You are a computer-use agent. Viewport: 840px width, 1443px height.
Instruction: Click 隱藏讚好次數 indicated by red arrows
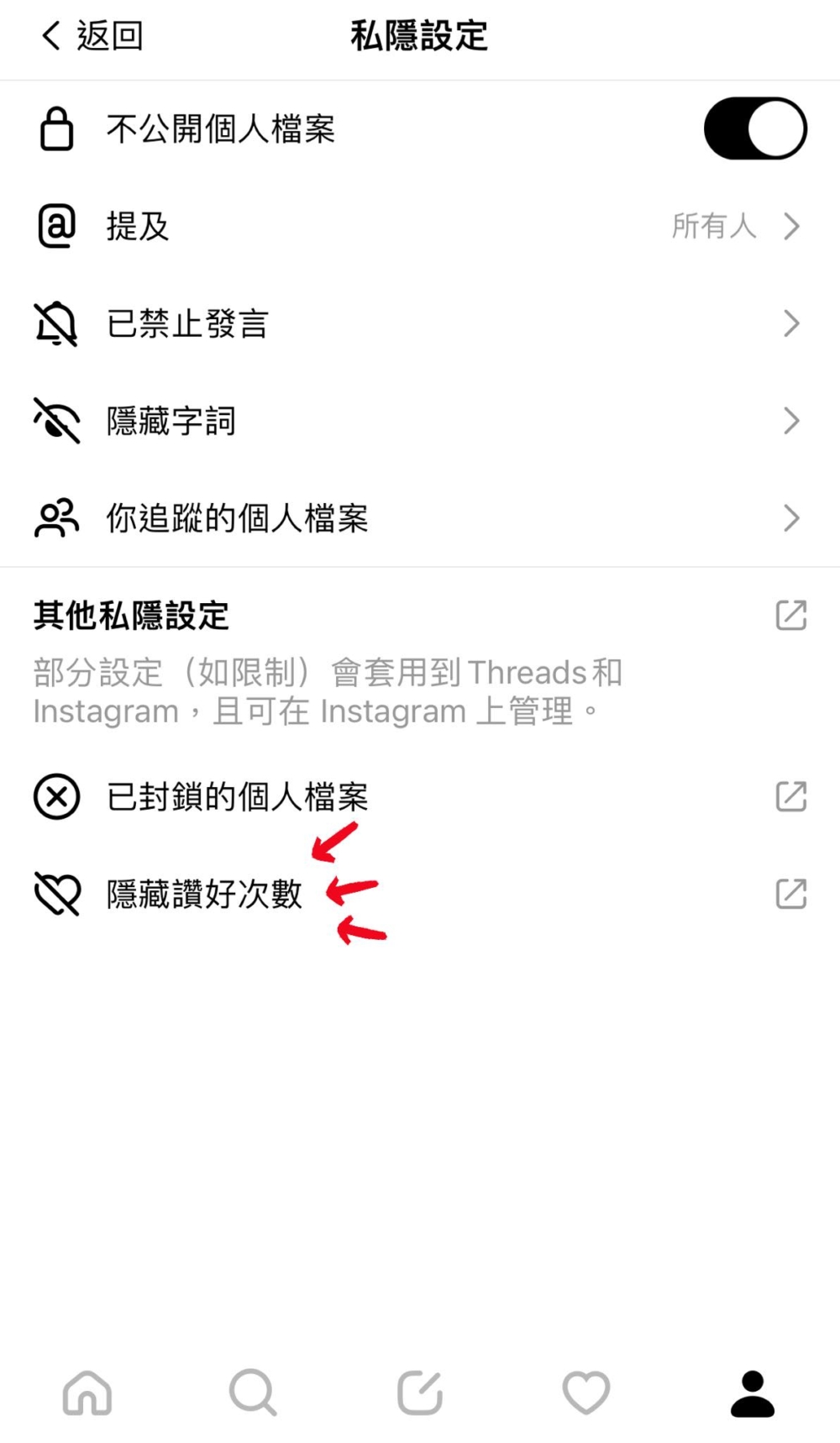(206, 895)
